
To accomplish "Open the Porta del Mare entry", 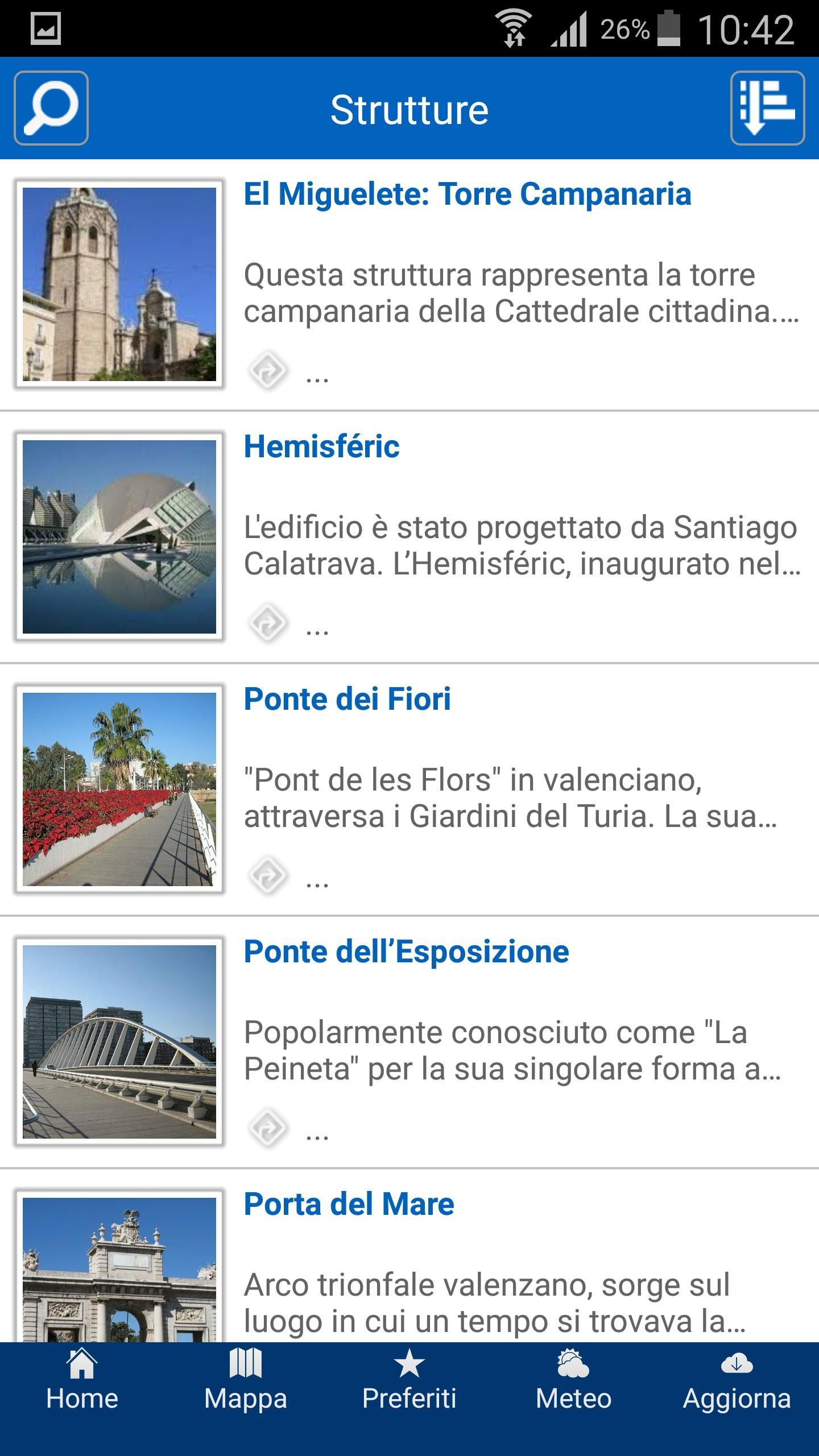I will 349,1205.
